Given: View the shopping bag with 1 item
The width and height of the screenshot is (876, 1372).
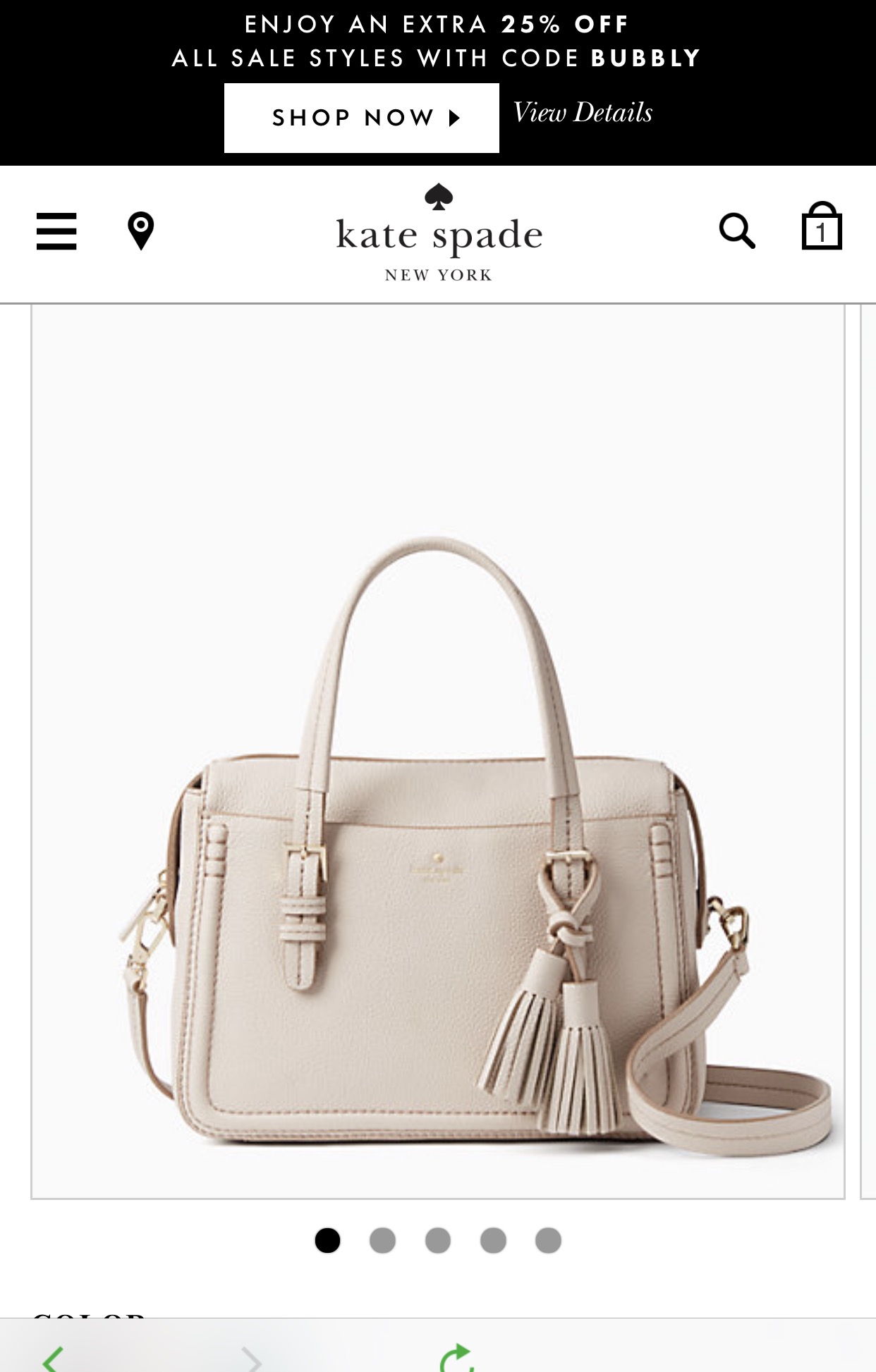Looking at the screenshot, I should coord(822,227).
